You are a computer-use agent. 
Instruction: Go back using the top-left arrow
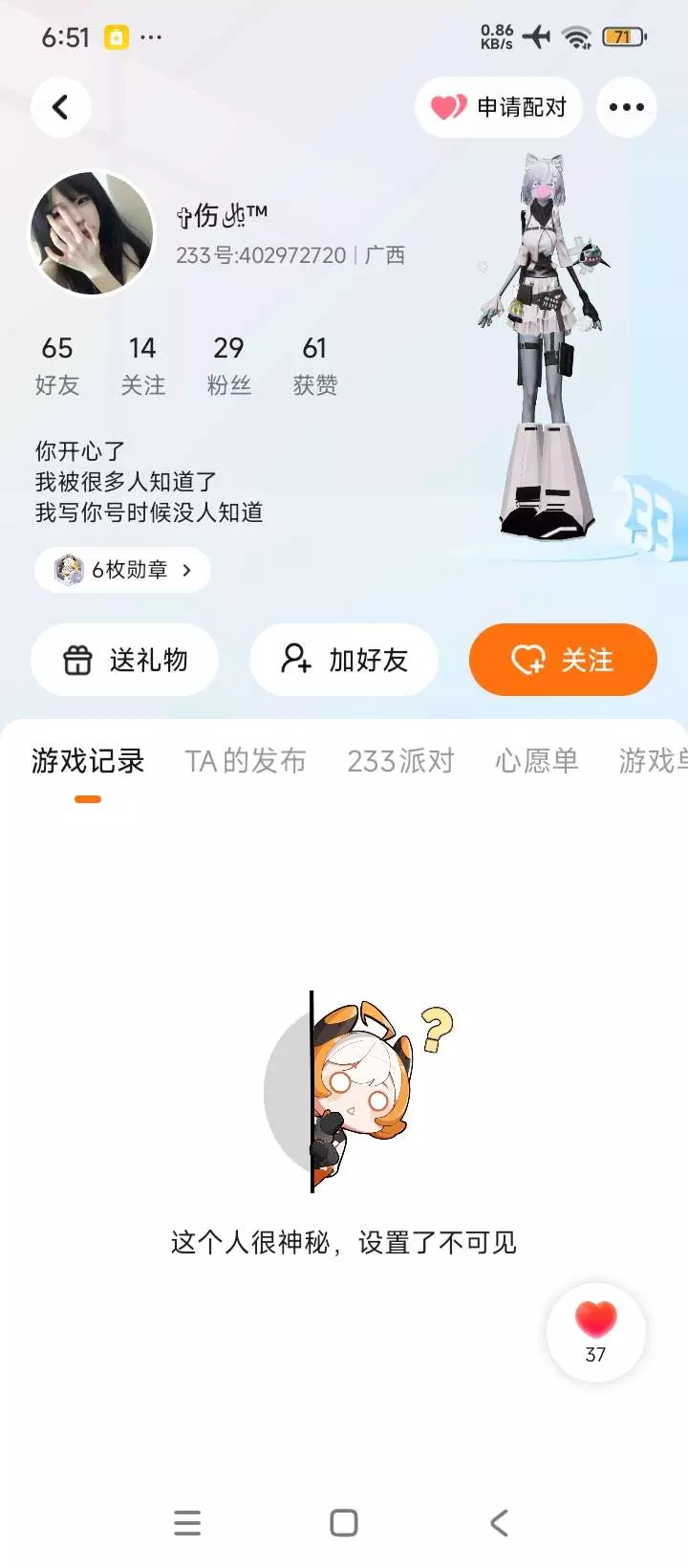click(x=61, y=107)
